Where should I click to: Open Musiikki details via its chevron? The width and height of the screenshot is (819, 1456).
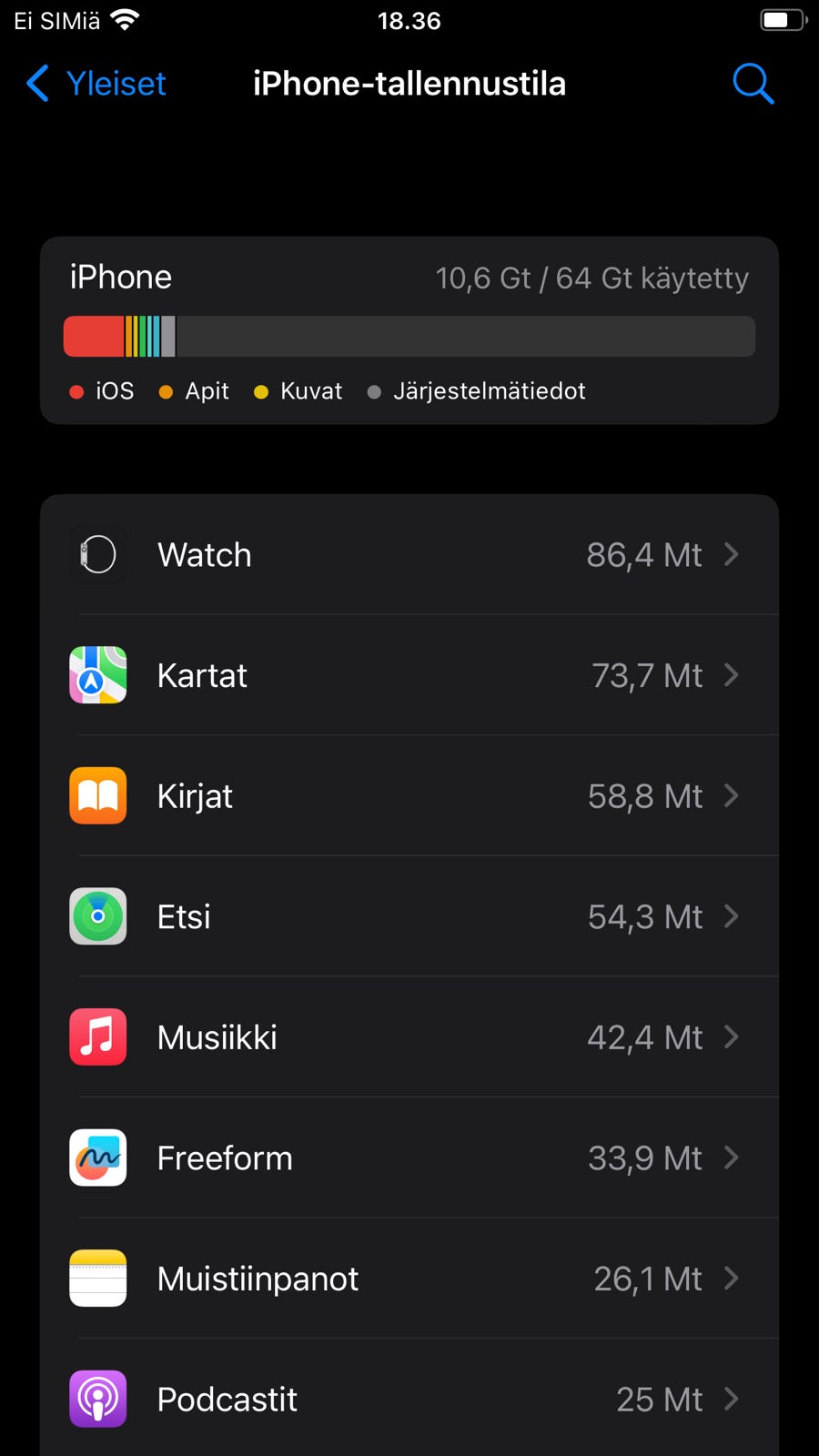[731, 1036]
